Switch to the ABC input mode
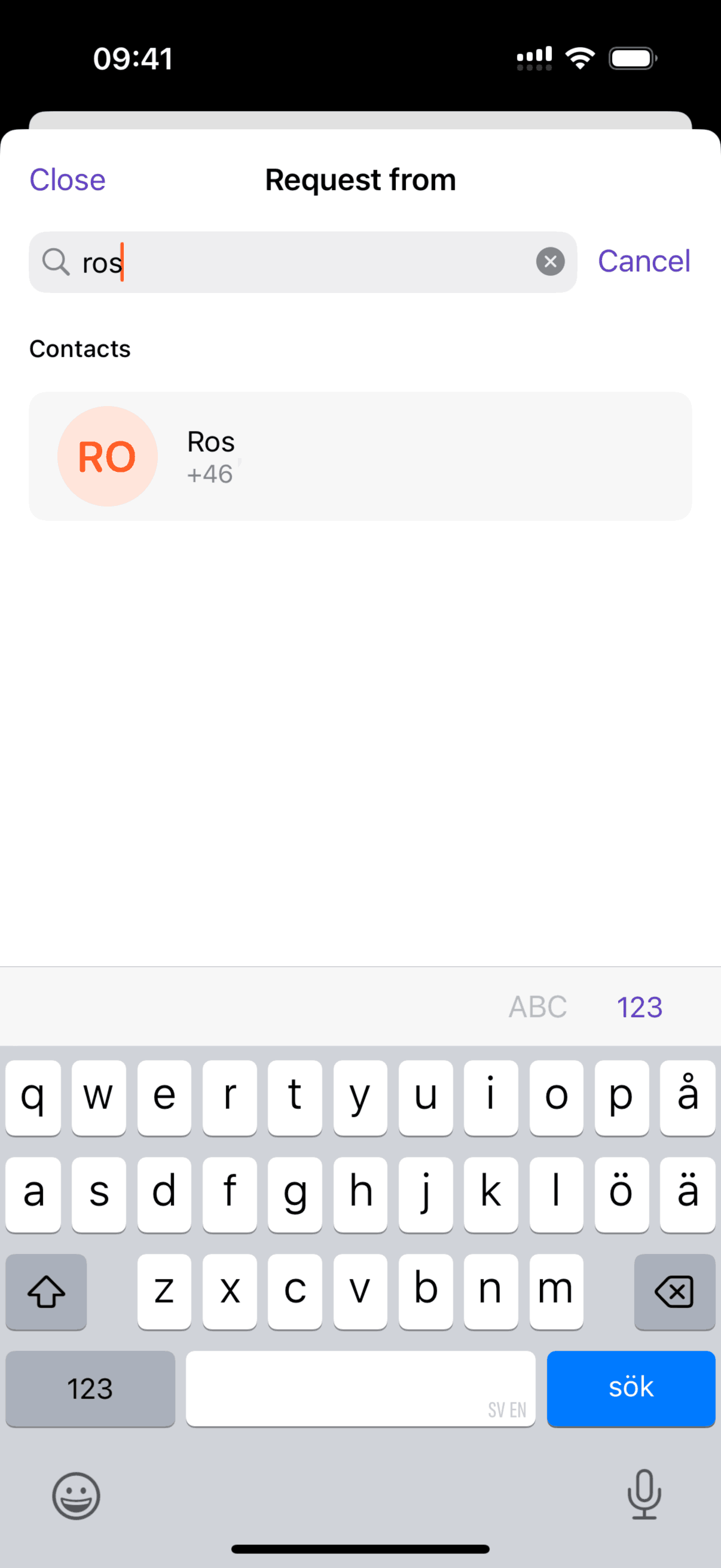 click(x=538, y=1007)
